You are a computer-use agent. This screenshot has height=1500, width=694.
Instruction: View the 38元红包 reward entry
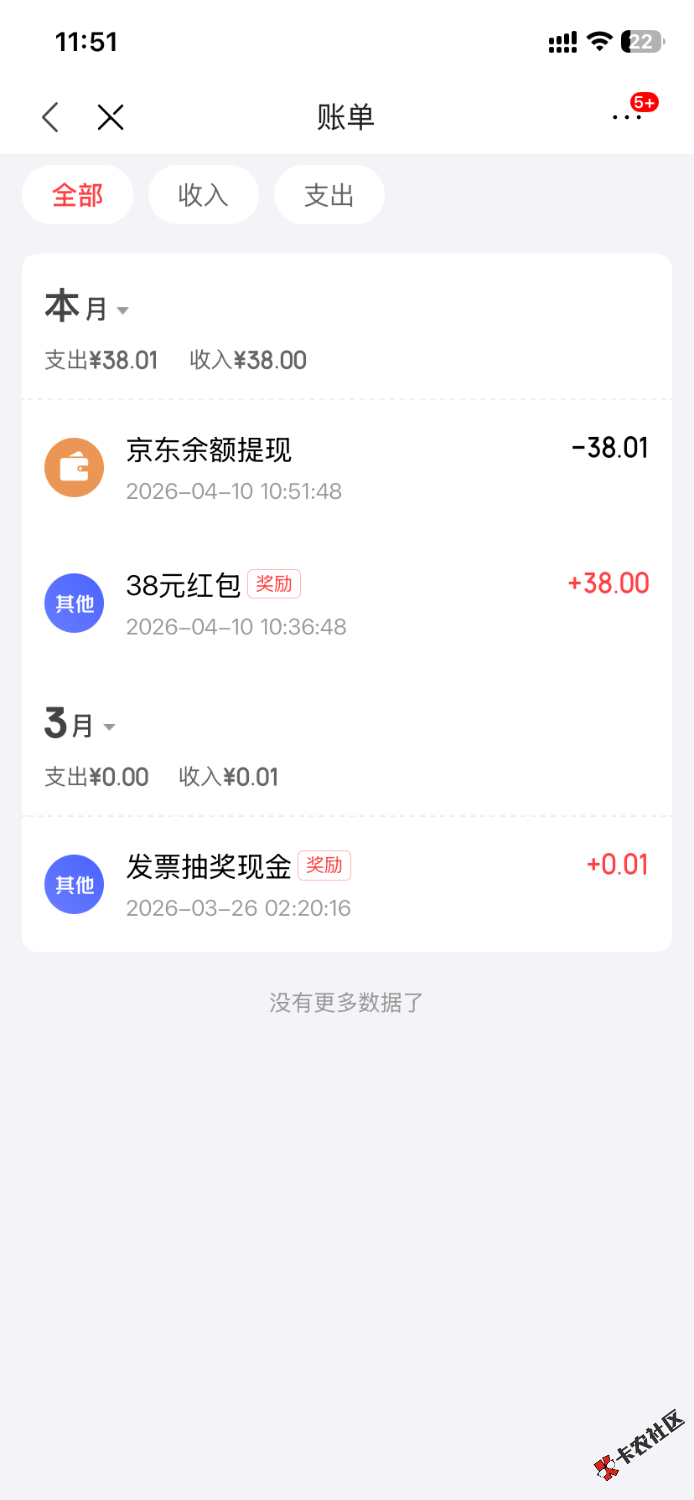[346, 604]
